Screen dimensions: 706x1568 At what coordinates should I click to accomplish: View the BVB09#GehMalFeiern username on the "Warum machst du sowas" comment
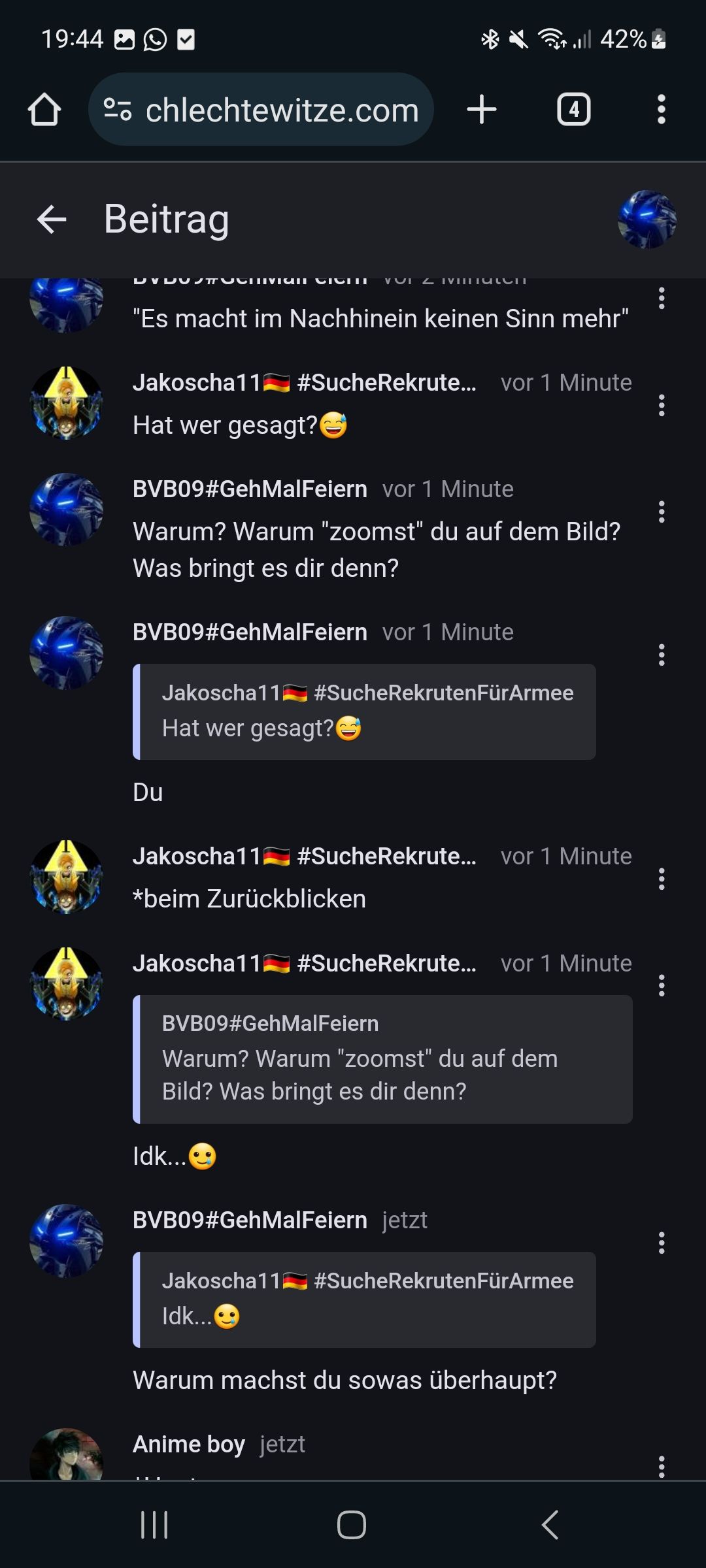[x=250, y=1220]
